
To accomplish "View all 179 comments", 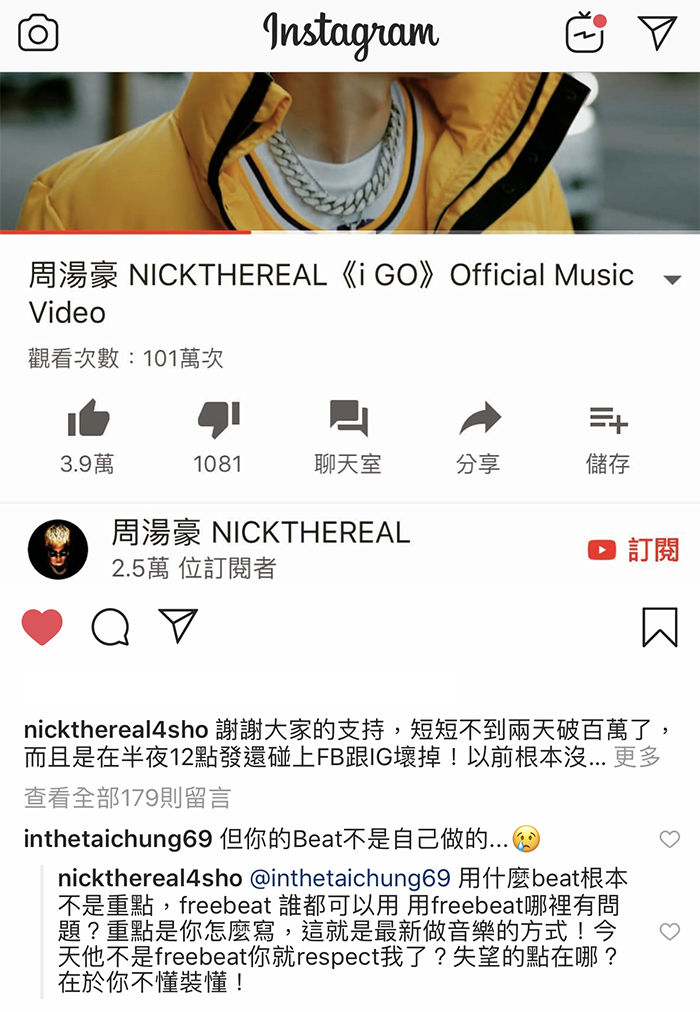I will point(127,797).
